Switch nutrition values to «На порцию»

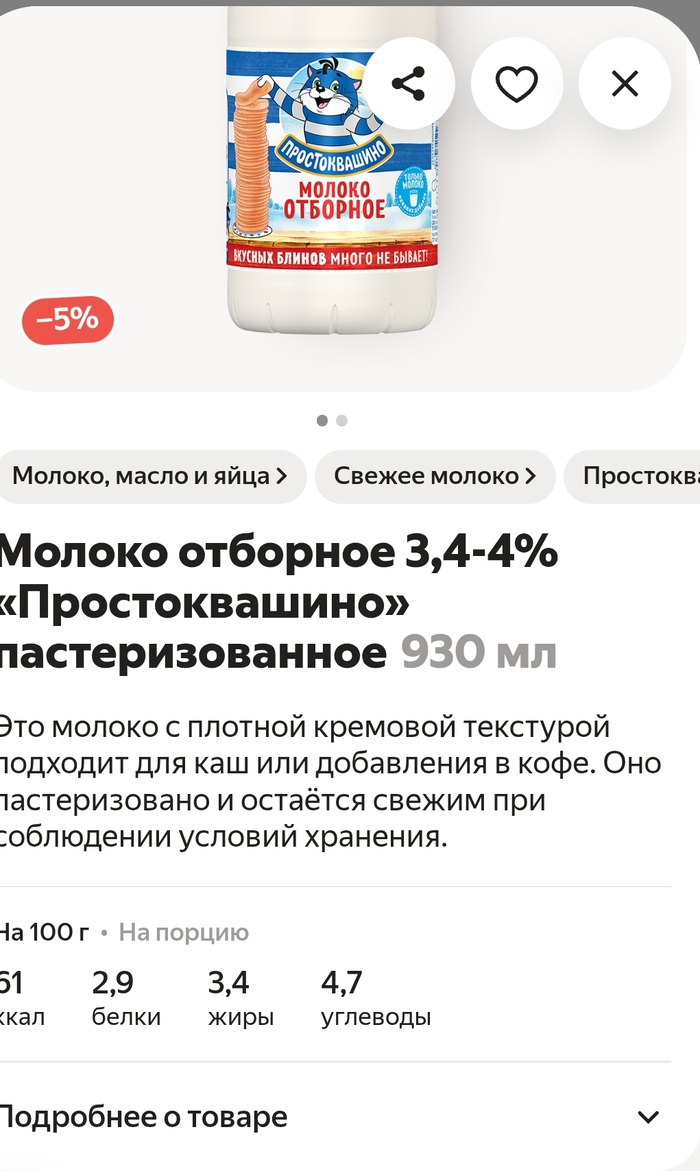pyautogui.click(x=183, y=933)
